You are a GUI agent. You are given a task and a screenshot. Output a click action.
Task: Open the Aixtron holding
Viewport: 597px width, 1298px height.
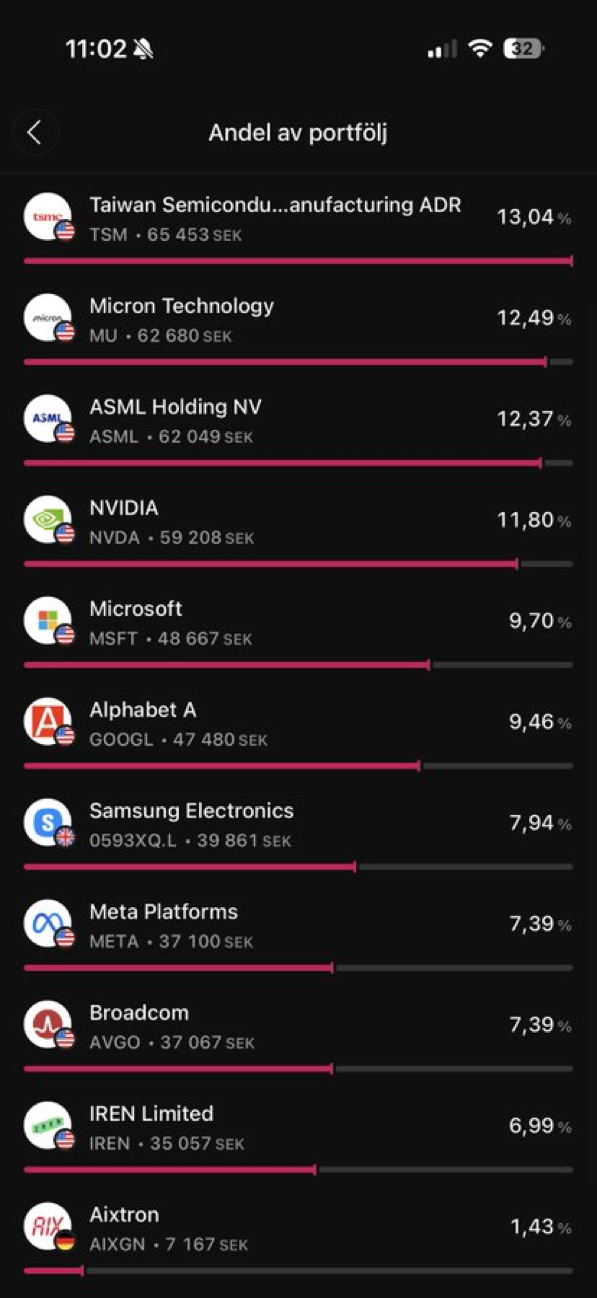(298, 1235)
